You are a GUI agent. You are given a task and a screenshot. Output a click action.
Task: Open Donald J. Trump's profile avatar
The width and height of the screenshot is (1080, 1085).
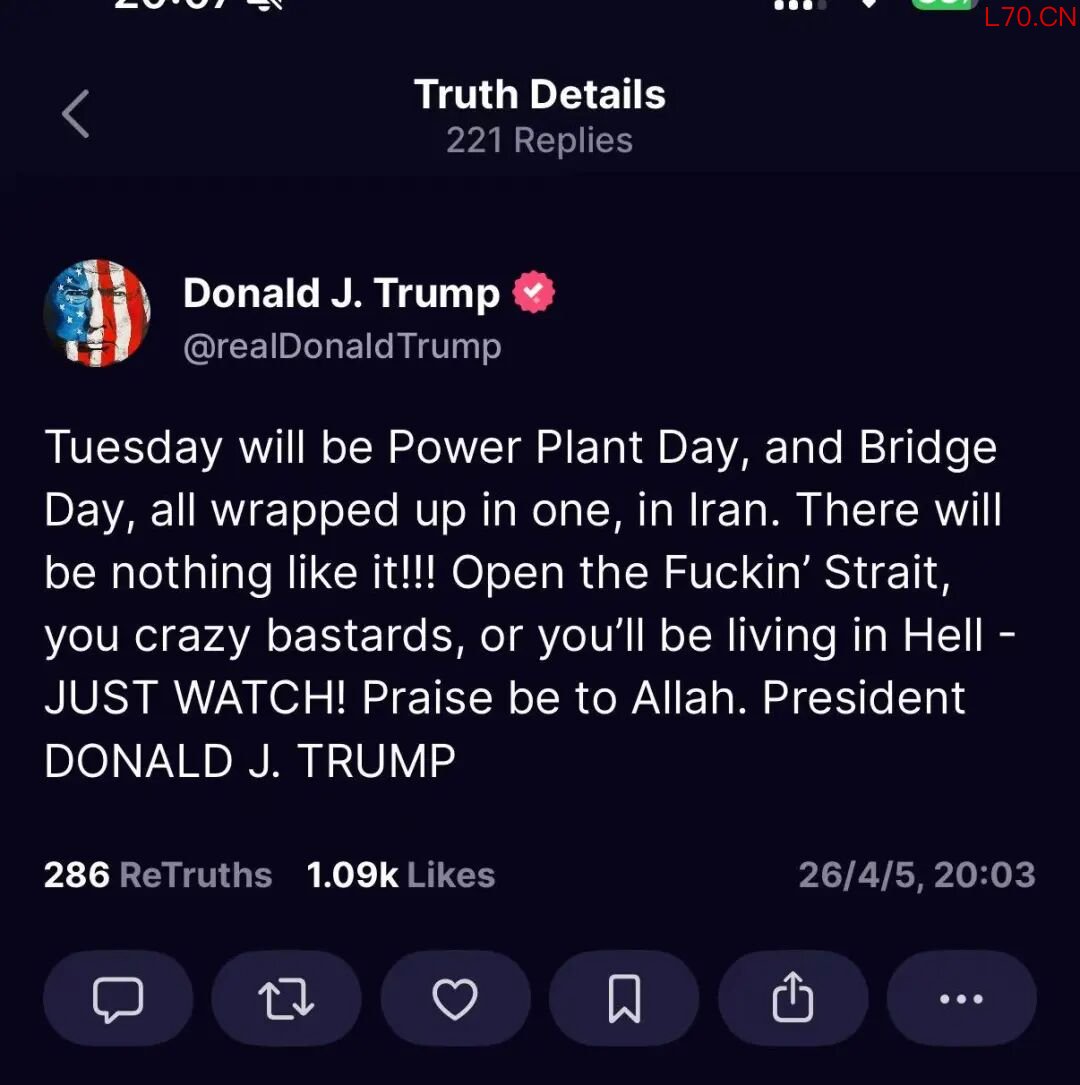point(97,314)
